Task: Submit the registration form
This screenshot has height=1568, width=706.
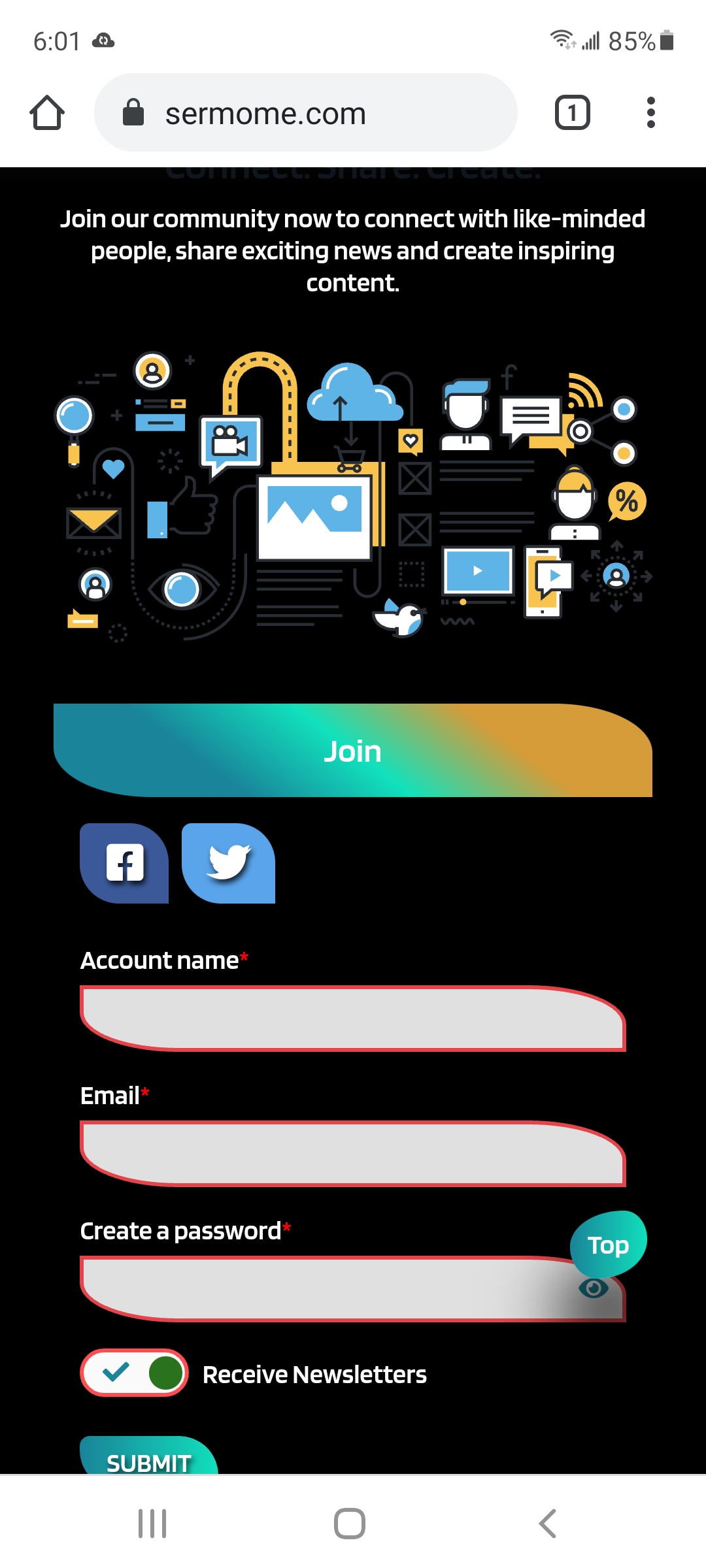Action: tap(149, 1456)
